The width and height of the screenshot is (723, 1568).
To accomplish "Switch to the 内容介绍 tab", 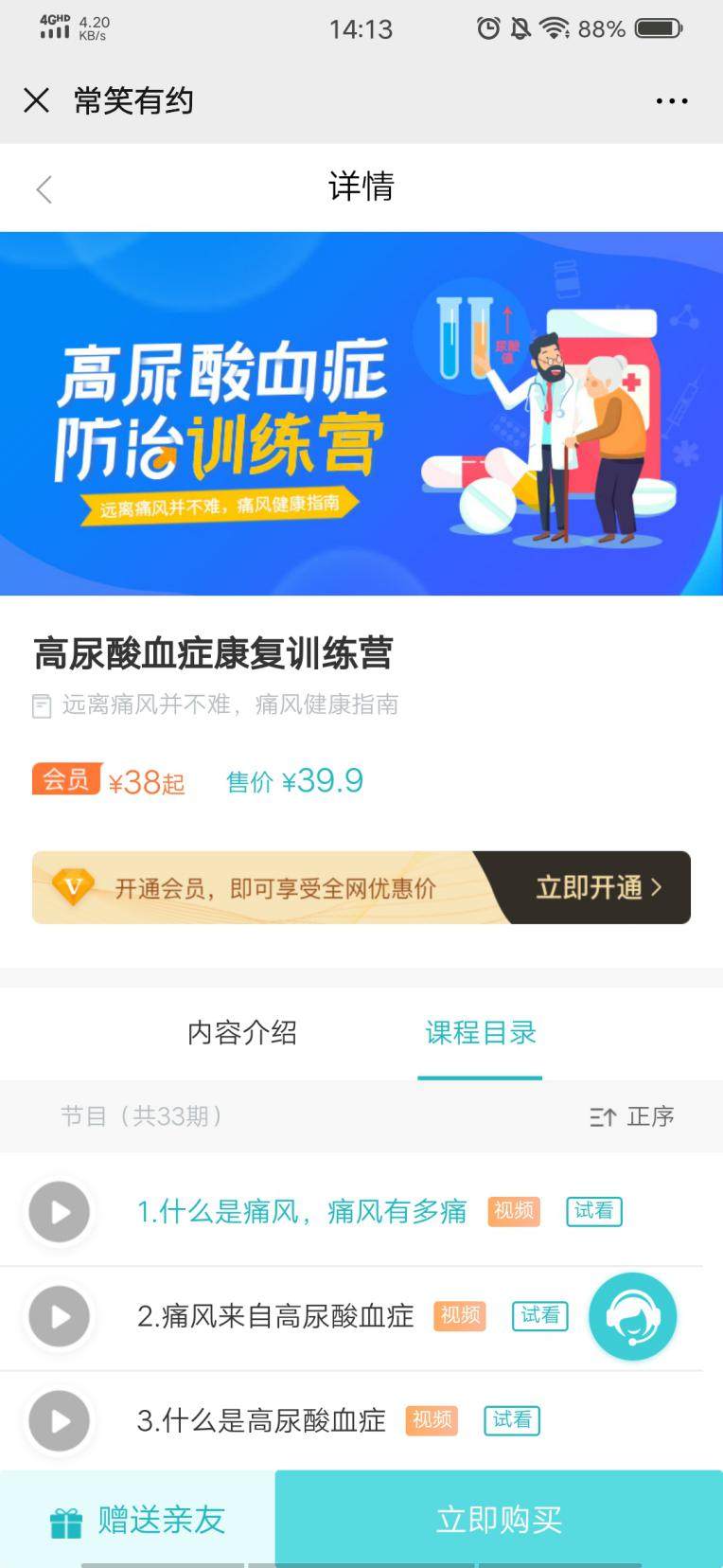I will coord(242,1032).
